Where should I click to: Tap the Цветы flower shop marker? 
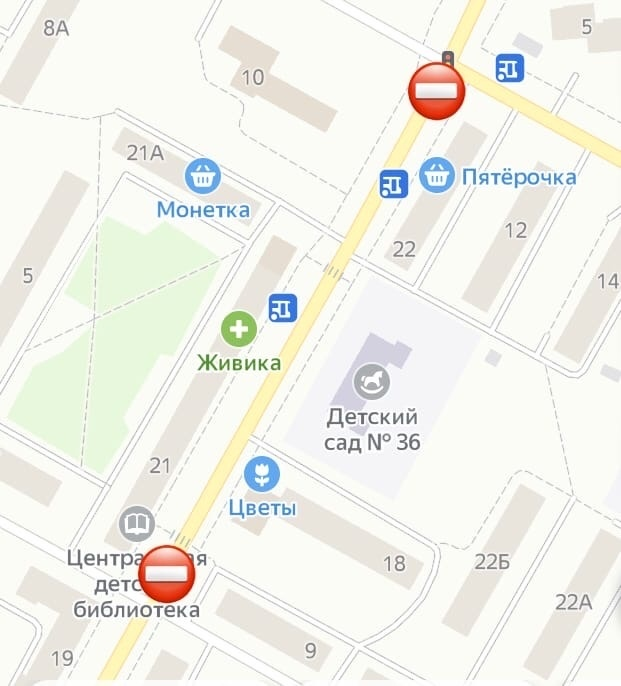click(262, 473)
